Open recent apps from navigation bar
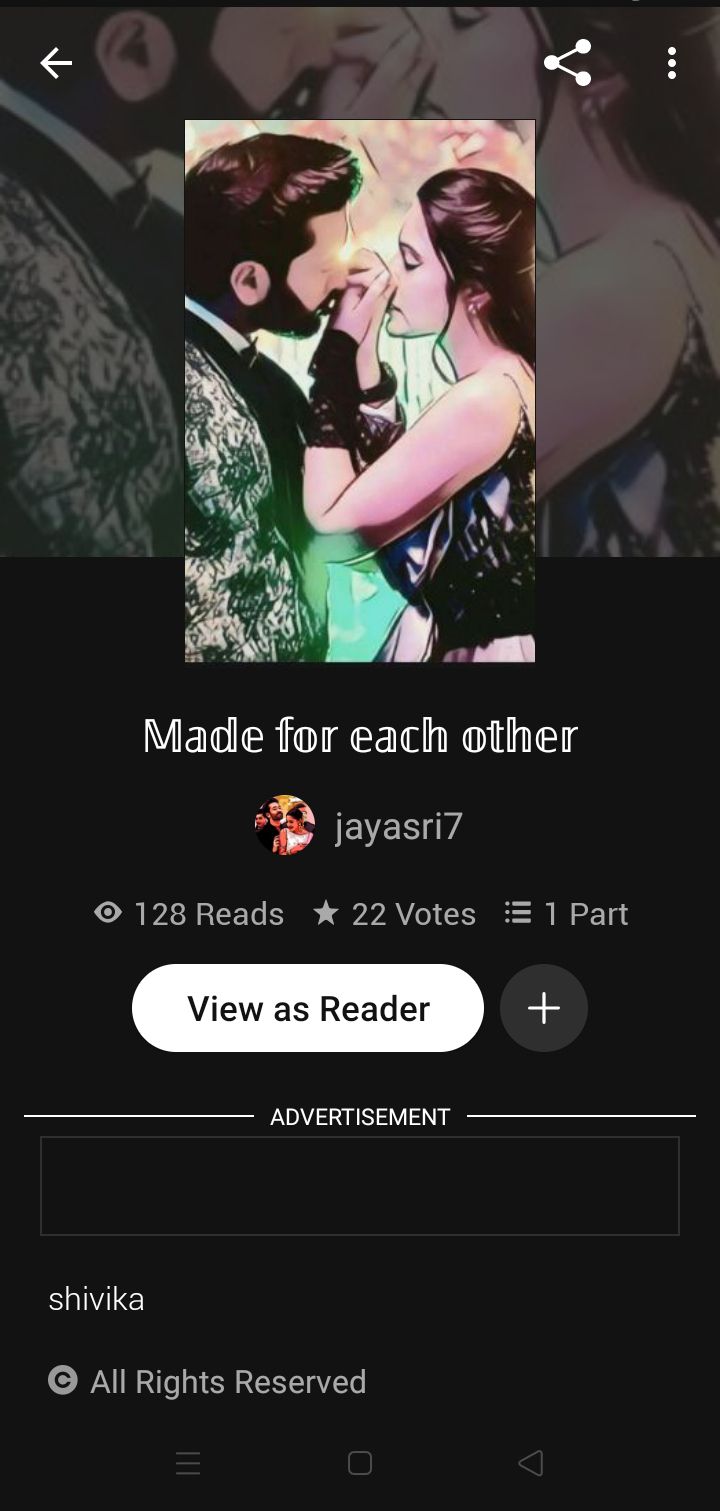This screenshot has width=720, height=1511. coord(188,1463)
